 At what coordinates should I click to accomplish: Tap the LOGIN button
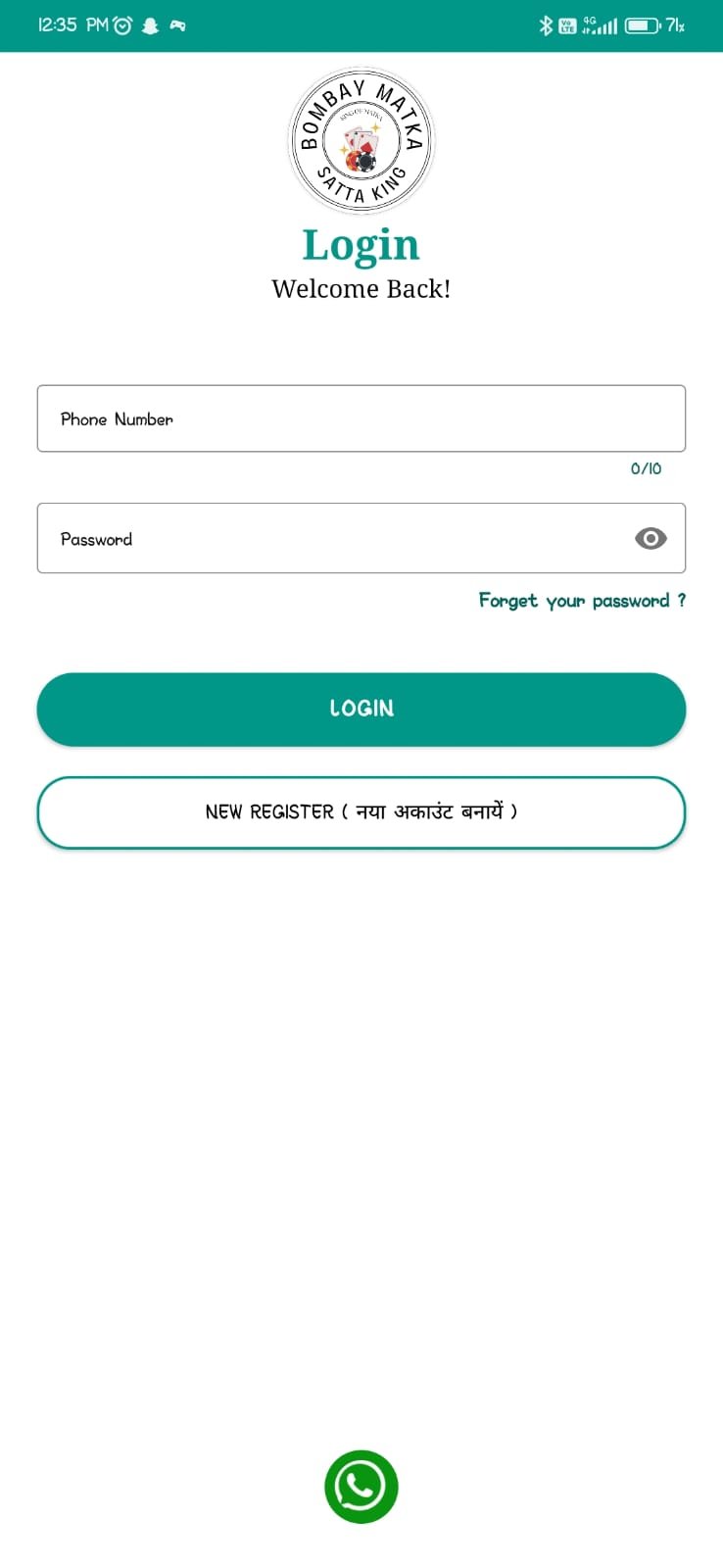click(361, 709)
